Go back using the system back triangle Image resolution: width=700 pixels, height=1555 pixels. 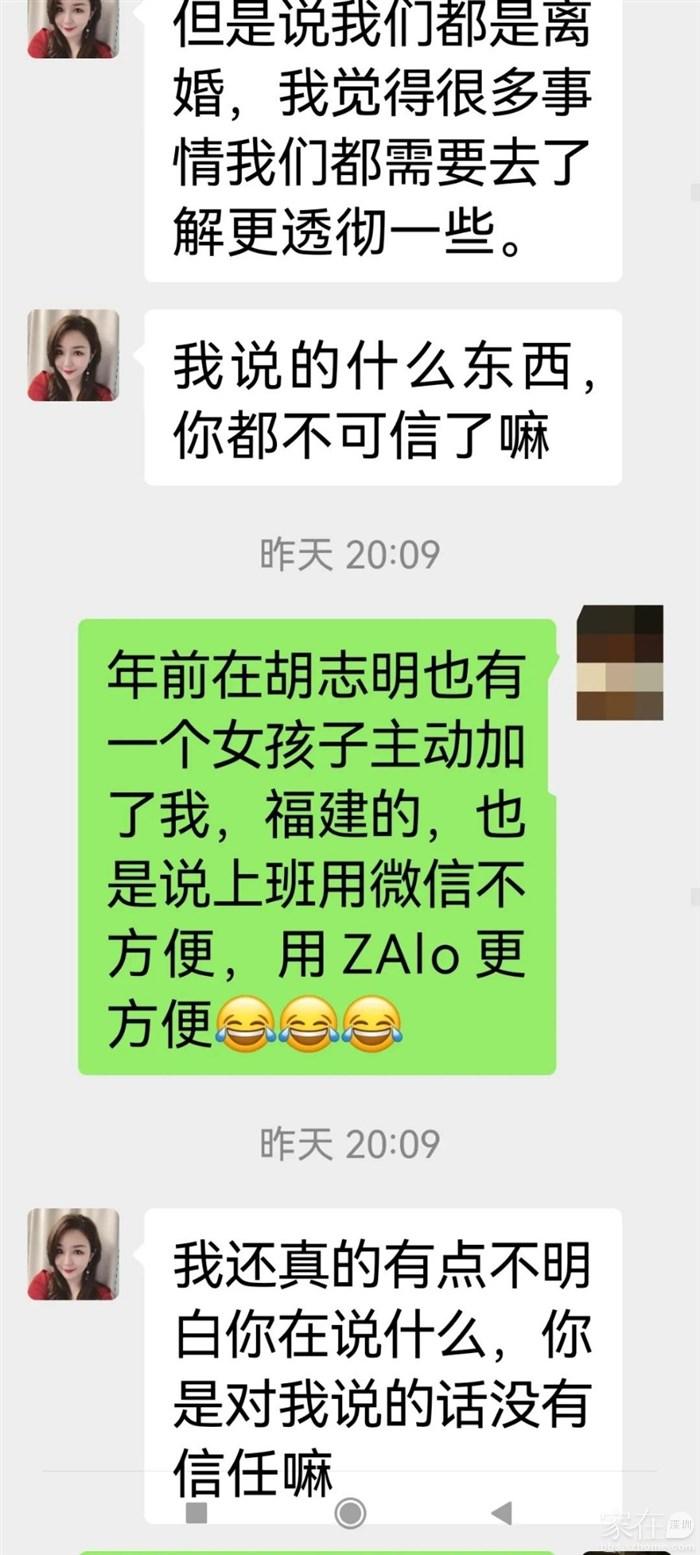pos(502,1513)
